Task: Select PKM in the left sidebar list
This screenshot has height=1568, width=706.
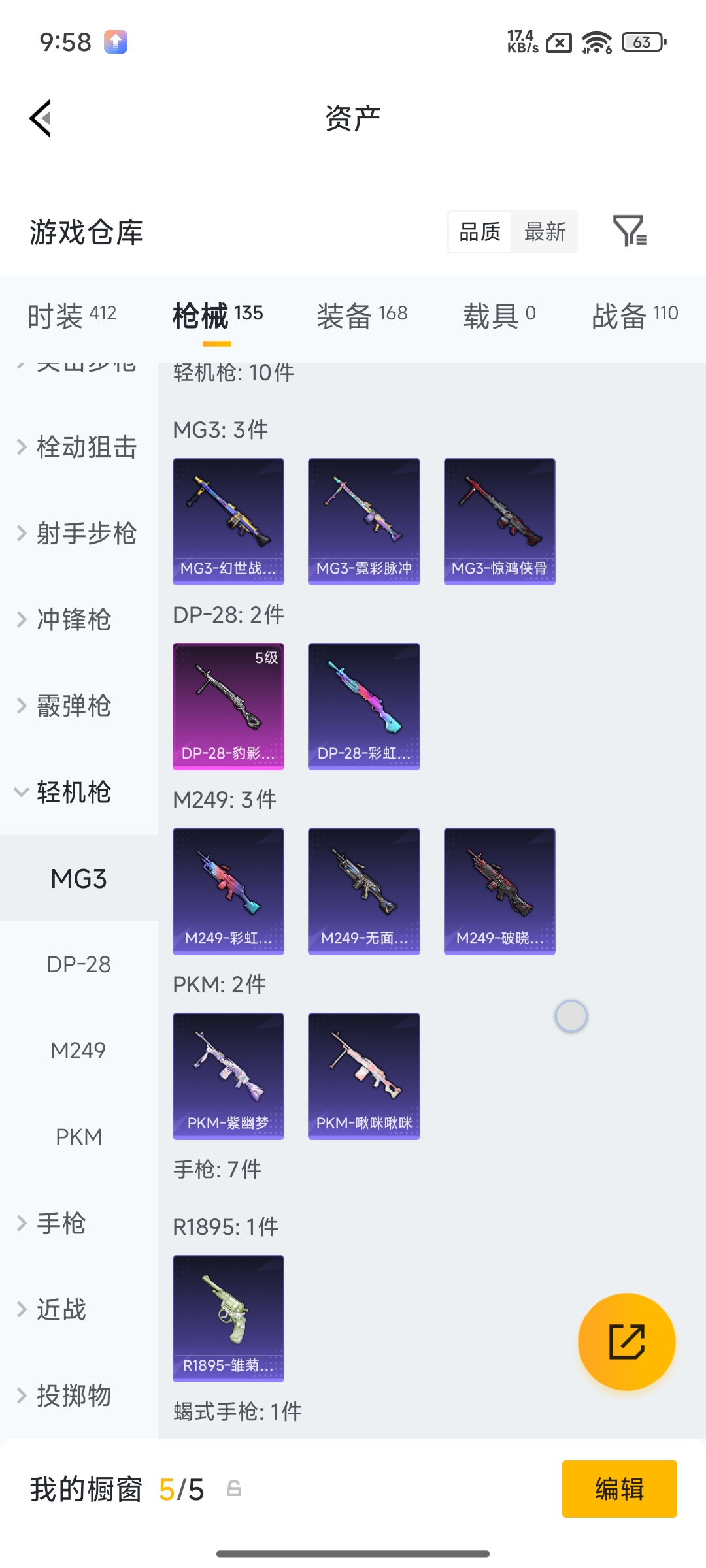Action: (78, 1137)
